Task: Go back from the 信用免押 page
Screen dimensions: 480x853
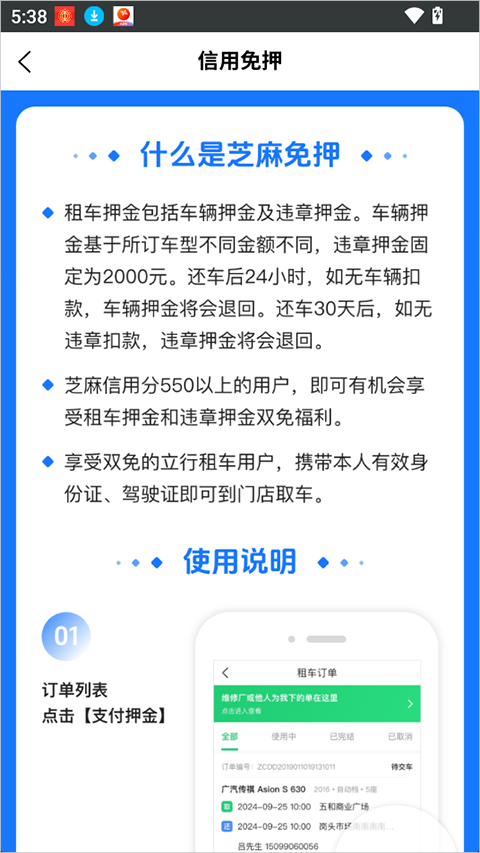Action: click(x=24, y=61)
